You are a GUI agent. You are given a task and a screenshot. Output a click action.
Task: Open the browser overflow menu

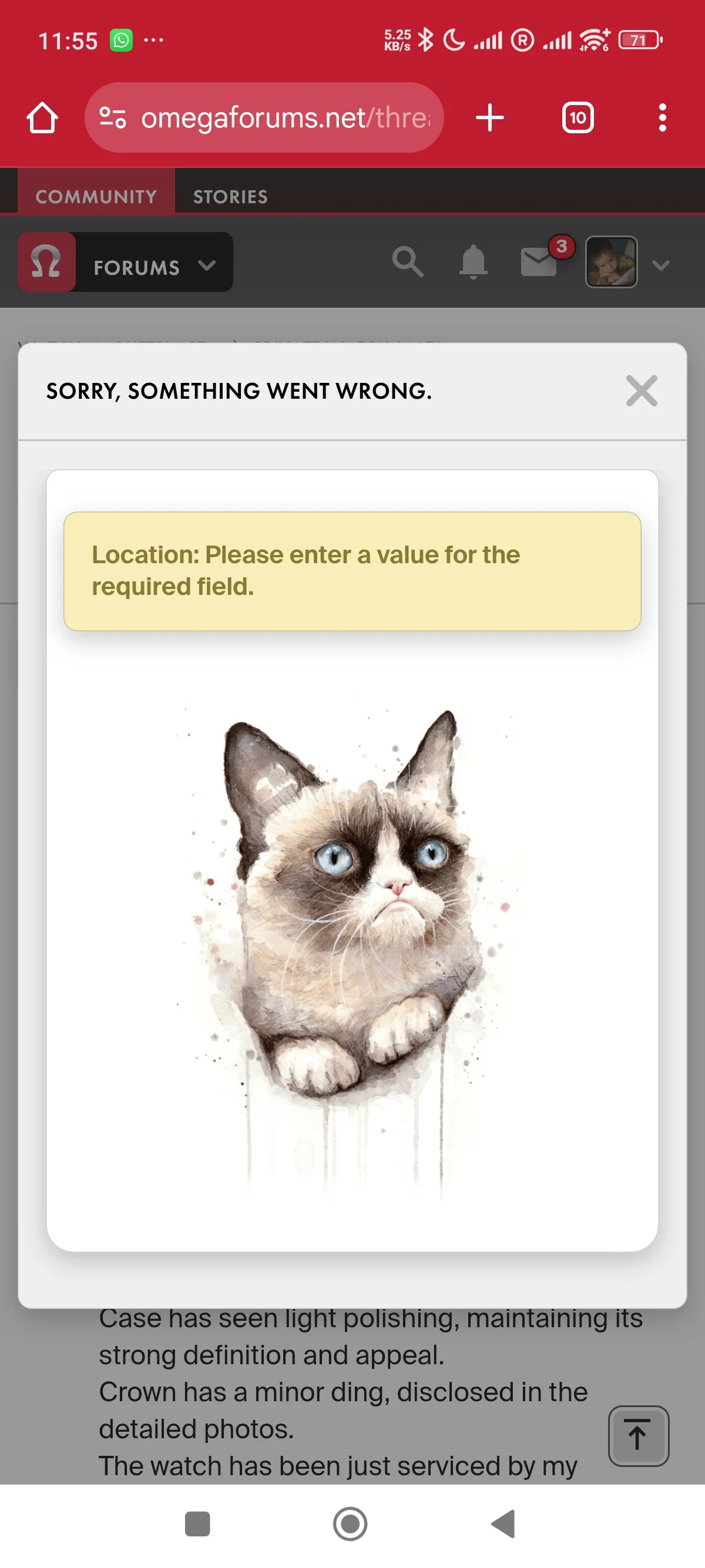pos(662,117)
